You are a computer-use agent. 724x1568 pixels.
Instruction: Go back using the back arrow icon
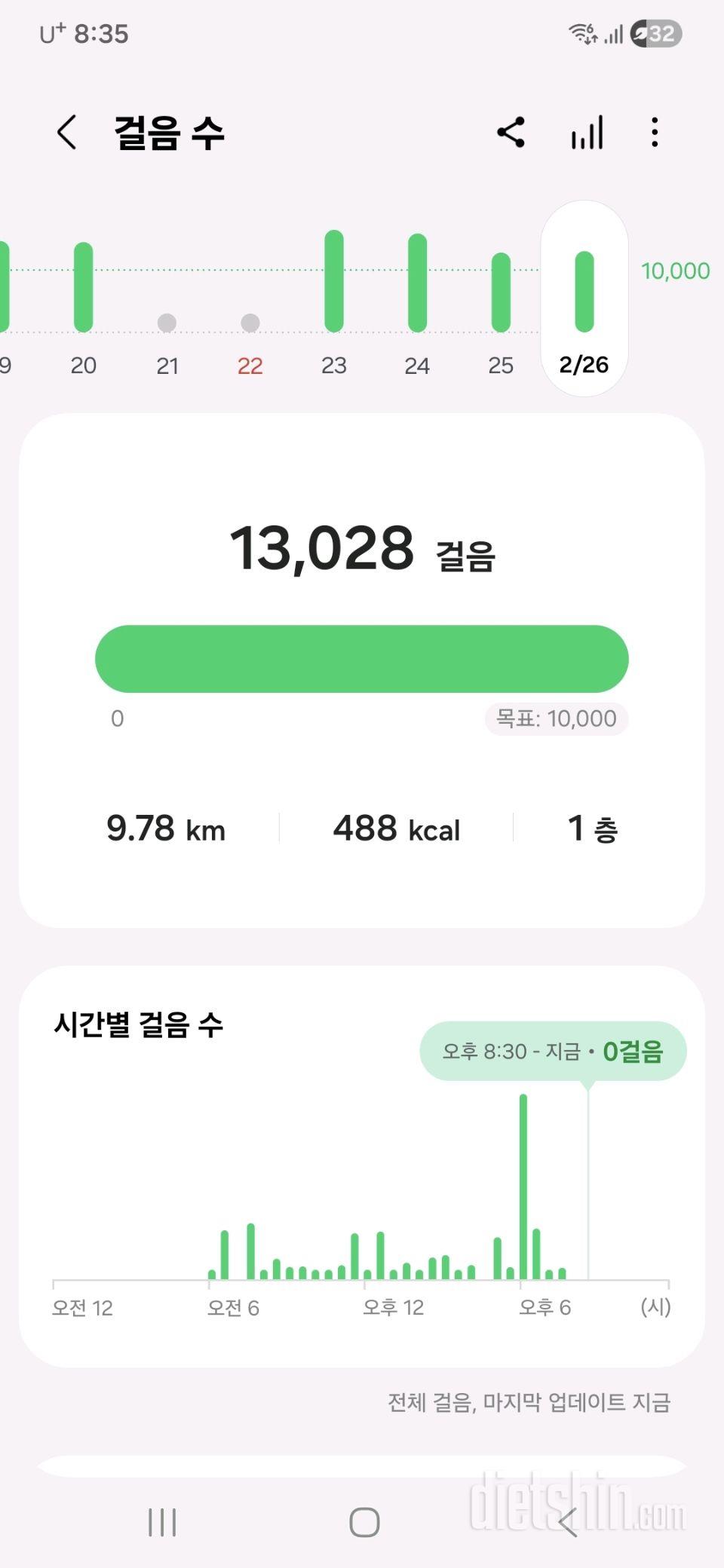pos(66,132)
